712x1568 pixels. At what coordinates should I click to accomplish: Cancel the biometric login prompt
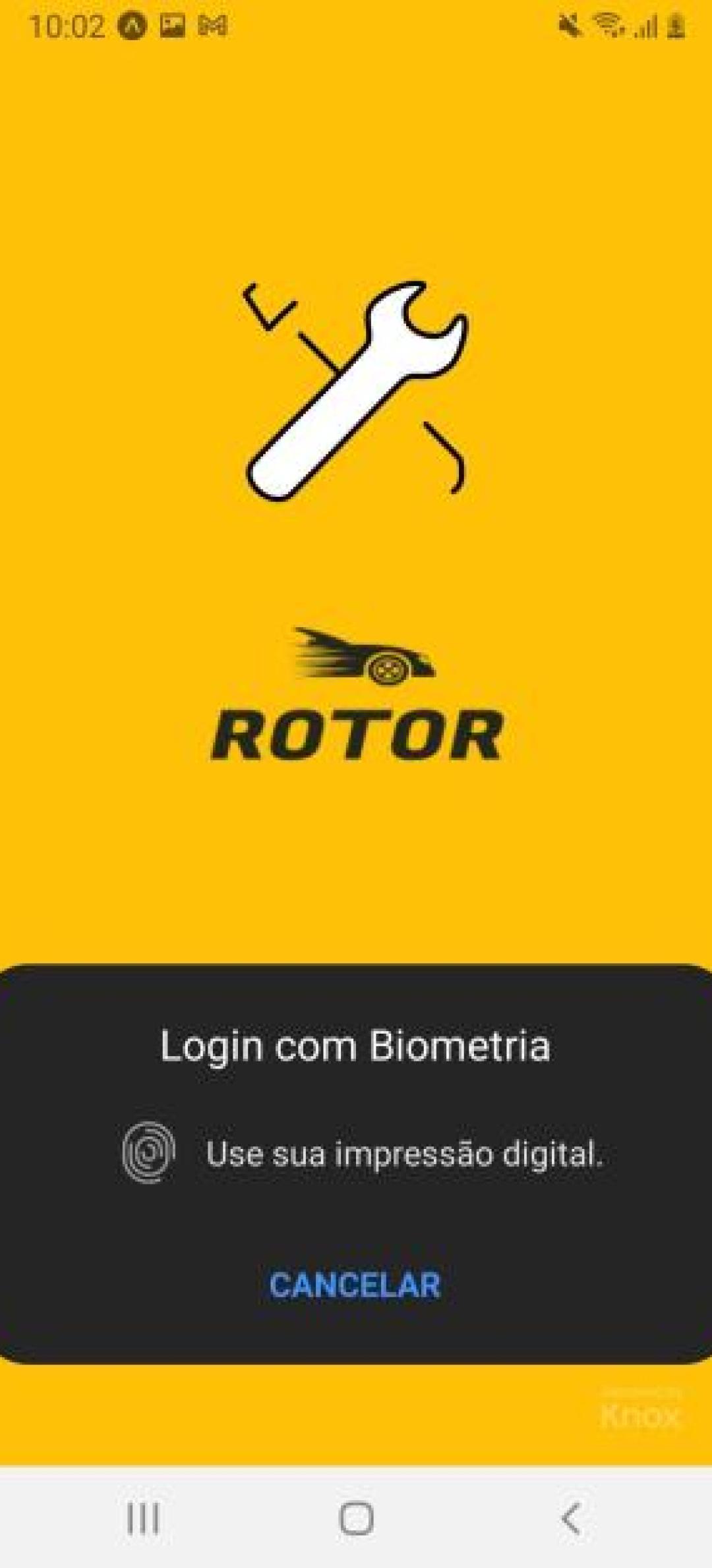(x=355, y=1285)
